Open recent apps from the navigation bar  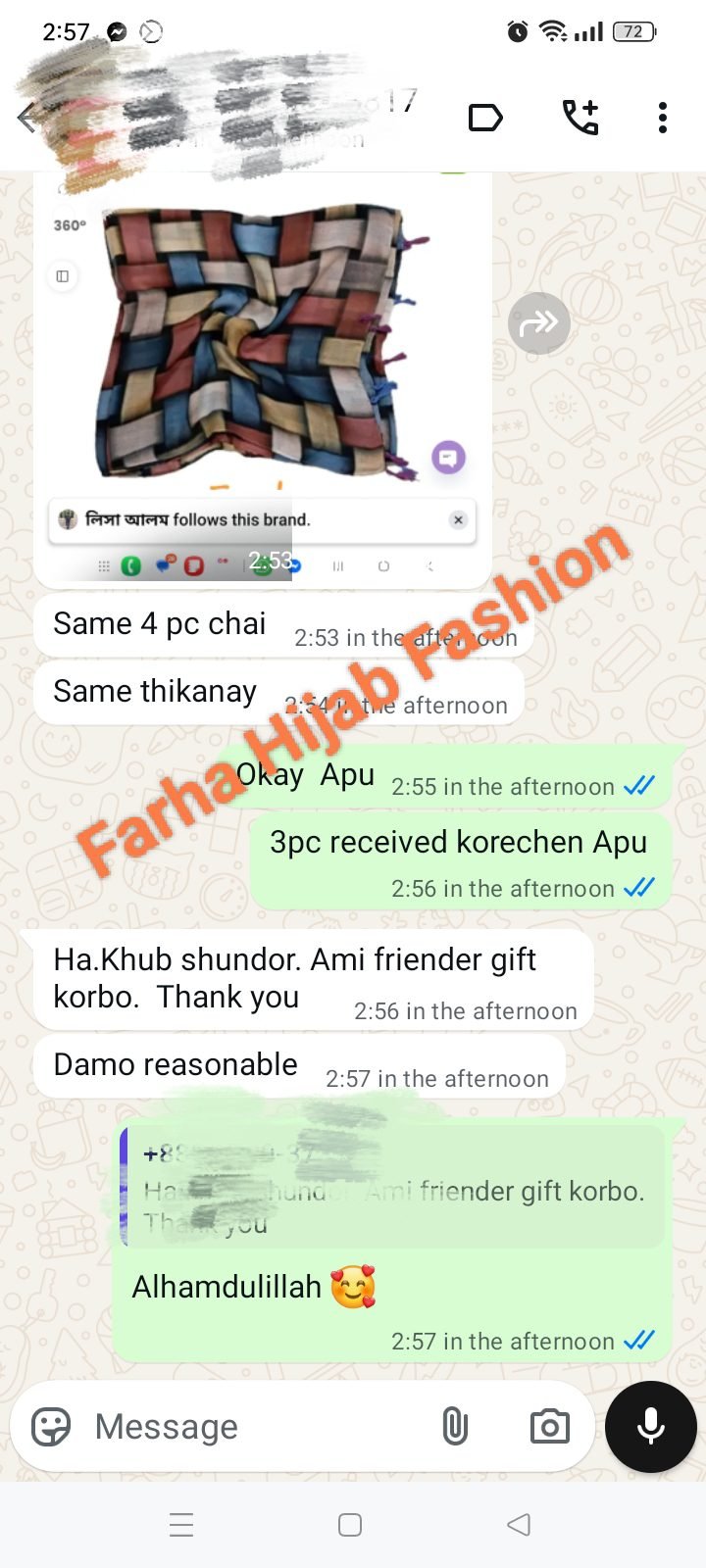(181, 1525)
